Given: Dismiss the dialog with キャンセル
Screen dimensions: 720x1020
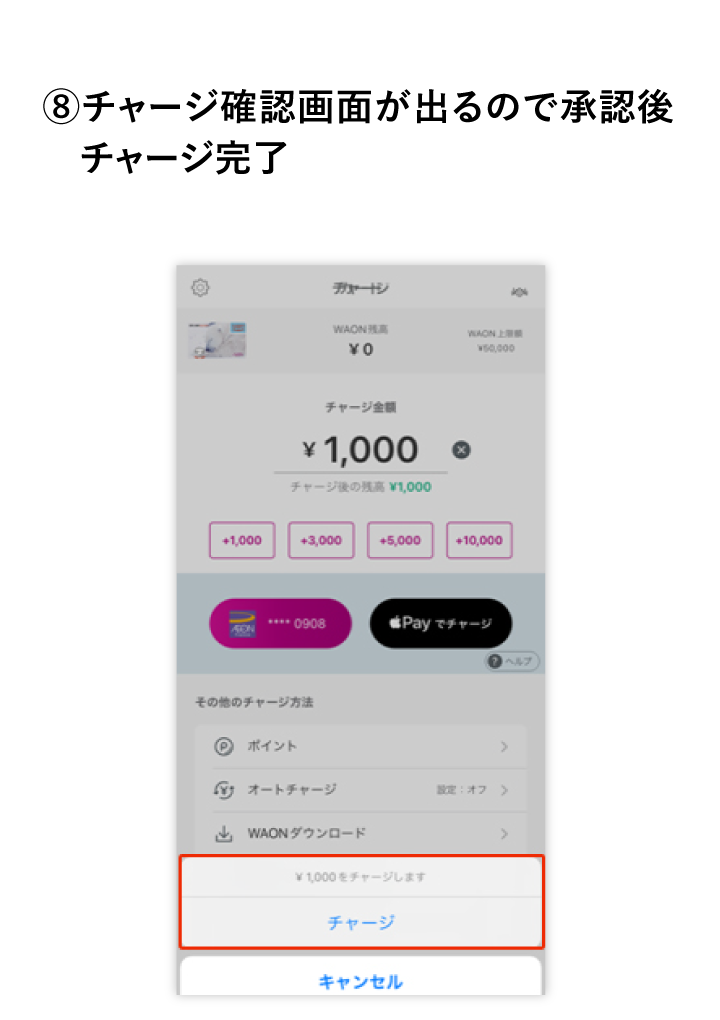Looking at the screenshot, I should point(361,980).
